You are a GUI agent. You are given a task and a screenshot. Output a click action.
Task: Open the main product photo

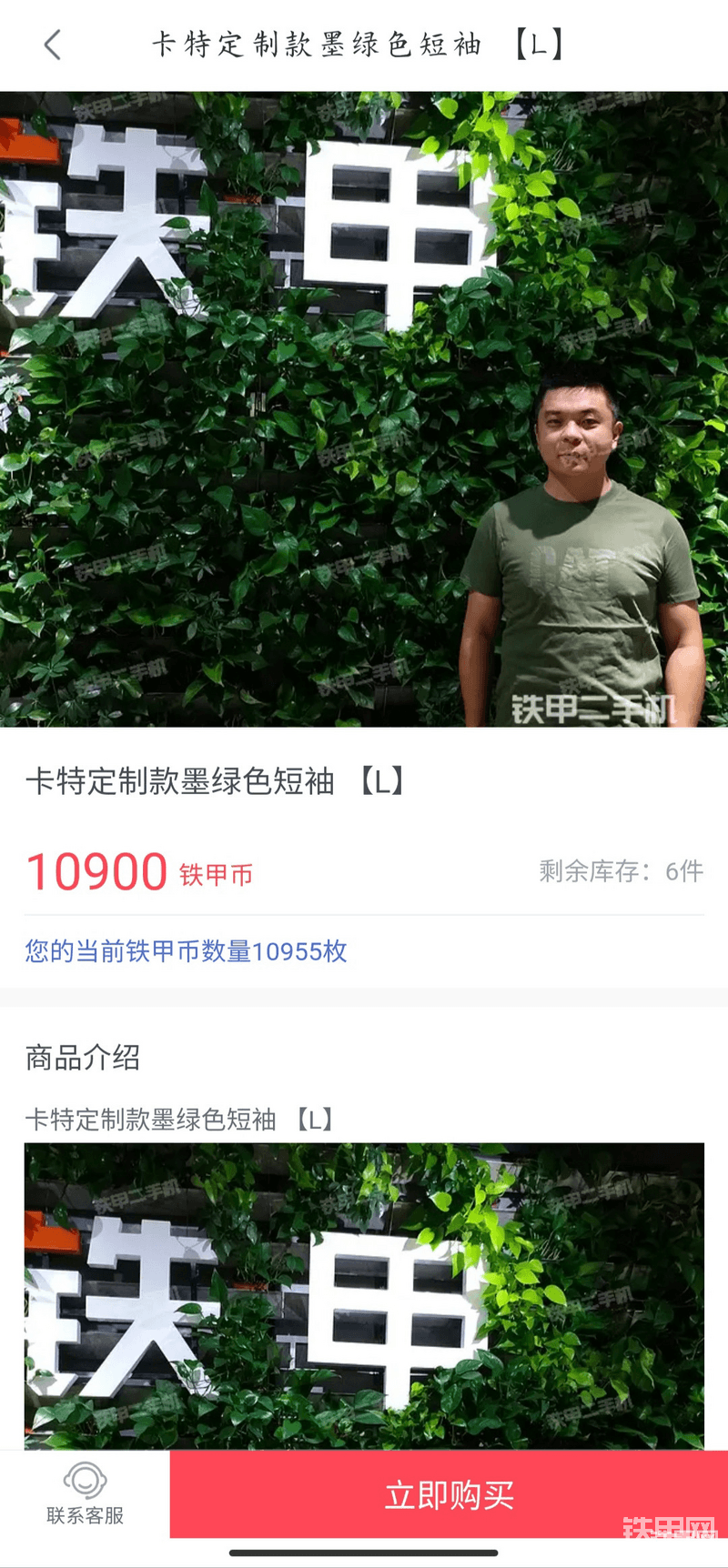coord(364,409)
